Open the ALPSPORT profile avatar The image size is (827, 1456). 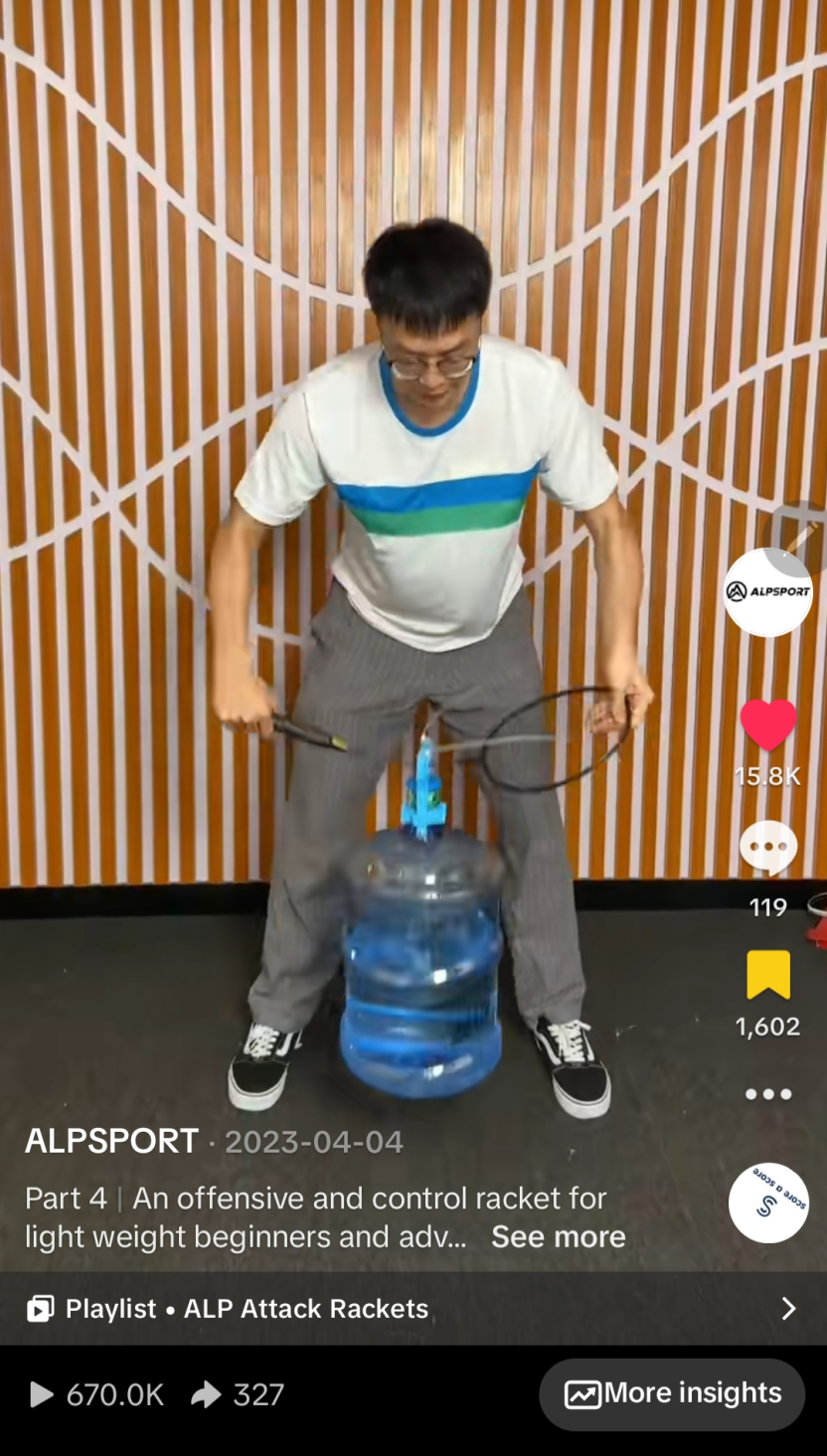(767, 591)
